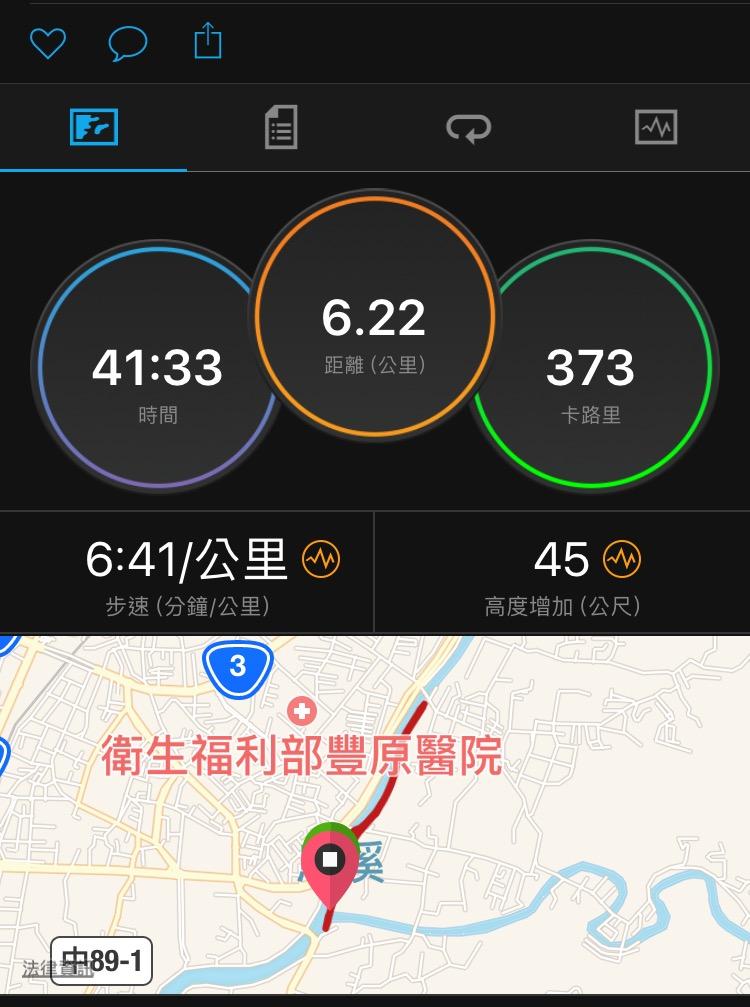Open the detailed stats tab
The image size is (750, 1007).
click(x=281, y=128)
